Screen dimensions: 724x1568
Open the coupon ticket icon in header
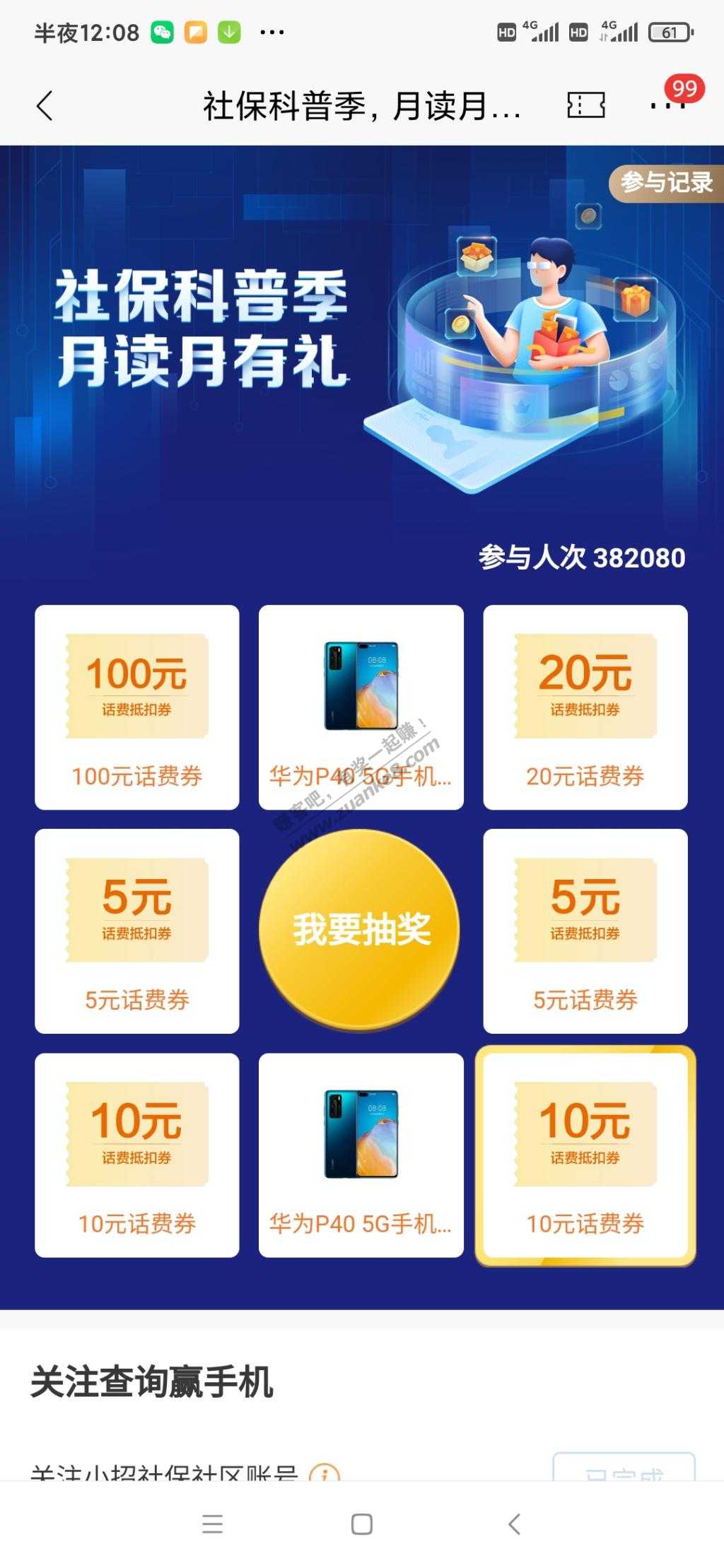(x=586, y=106)
